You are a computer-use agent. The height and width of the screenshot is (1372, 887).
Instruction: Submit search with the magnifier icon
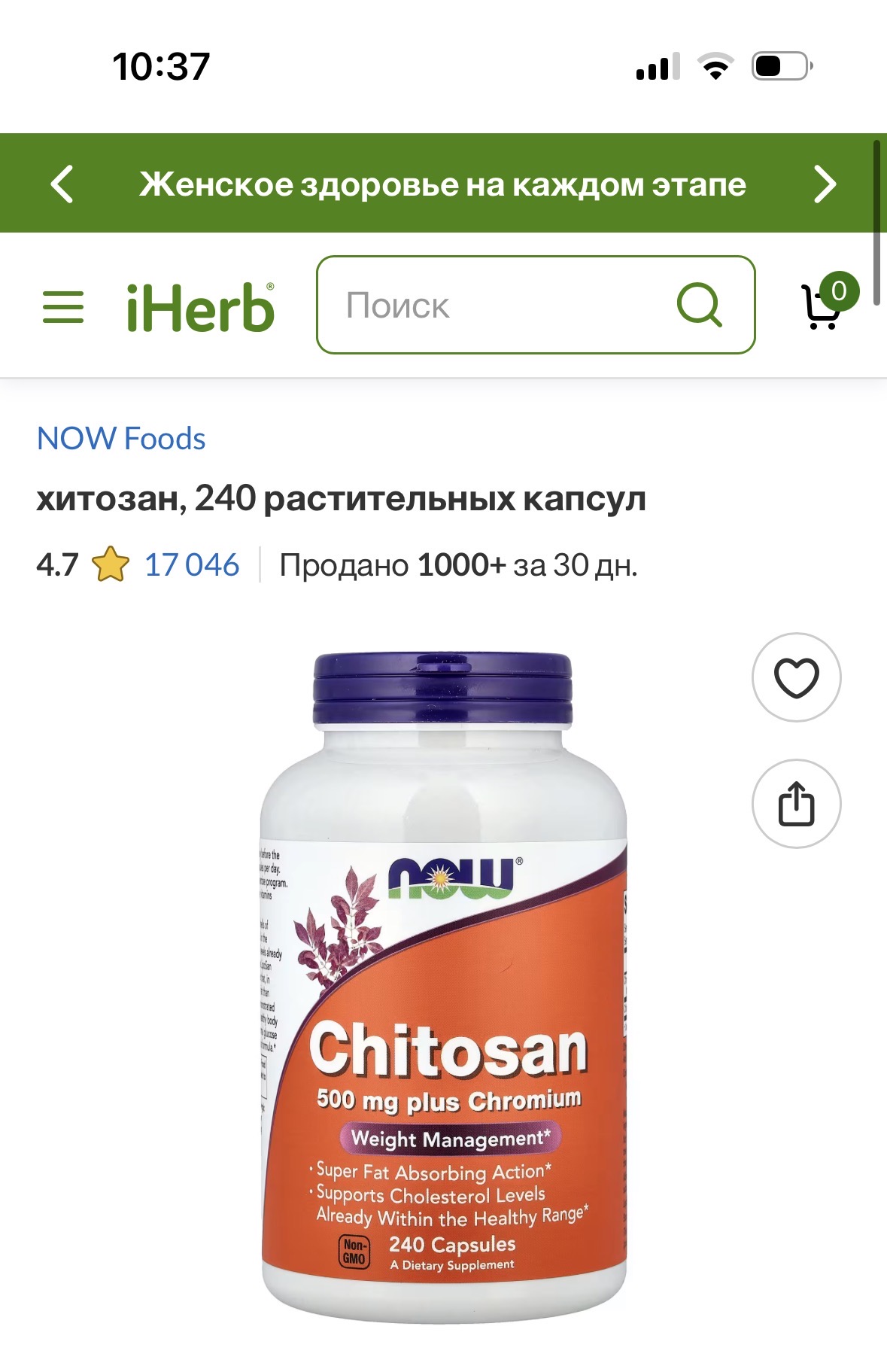point(700,306)
